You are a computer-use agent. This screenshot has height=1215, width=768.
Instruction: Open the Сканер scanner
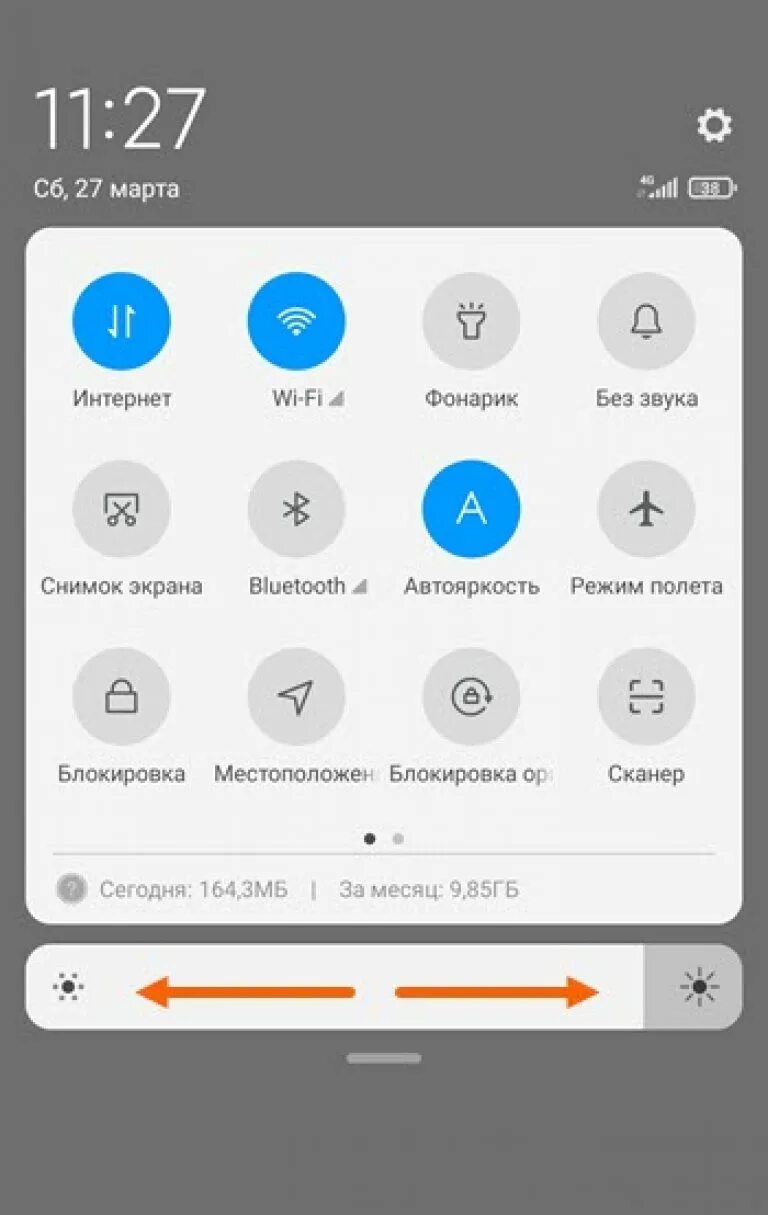point(646,696)
